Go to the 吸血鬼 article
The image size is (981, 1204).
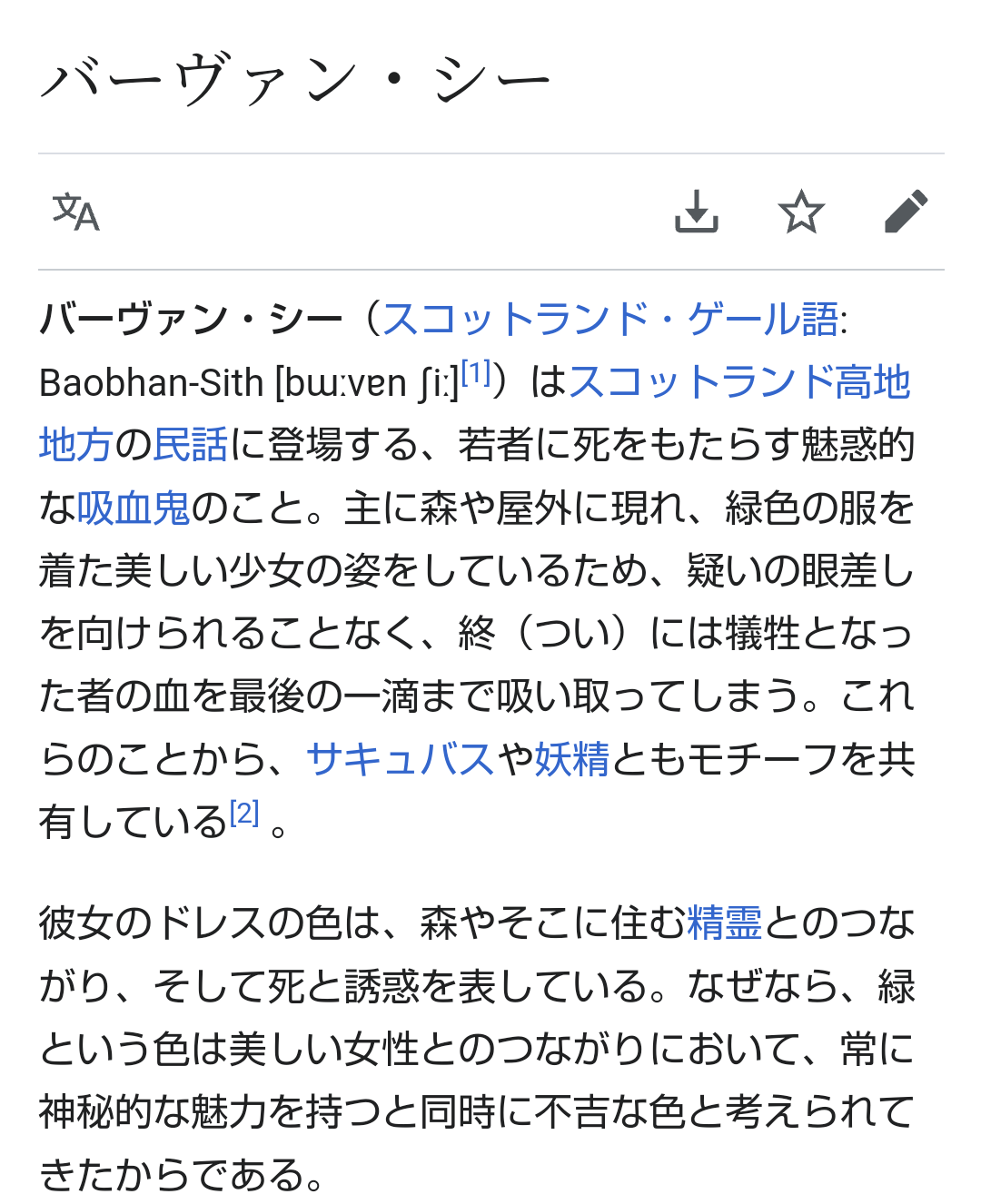pos(134,508)
